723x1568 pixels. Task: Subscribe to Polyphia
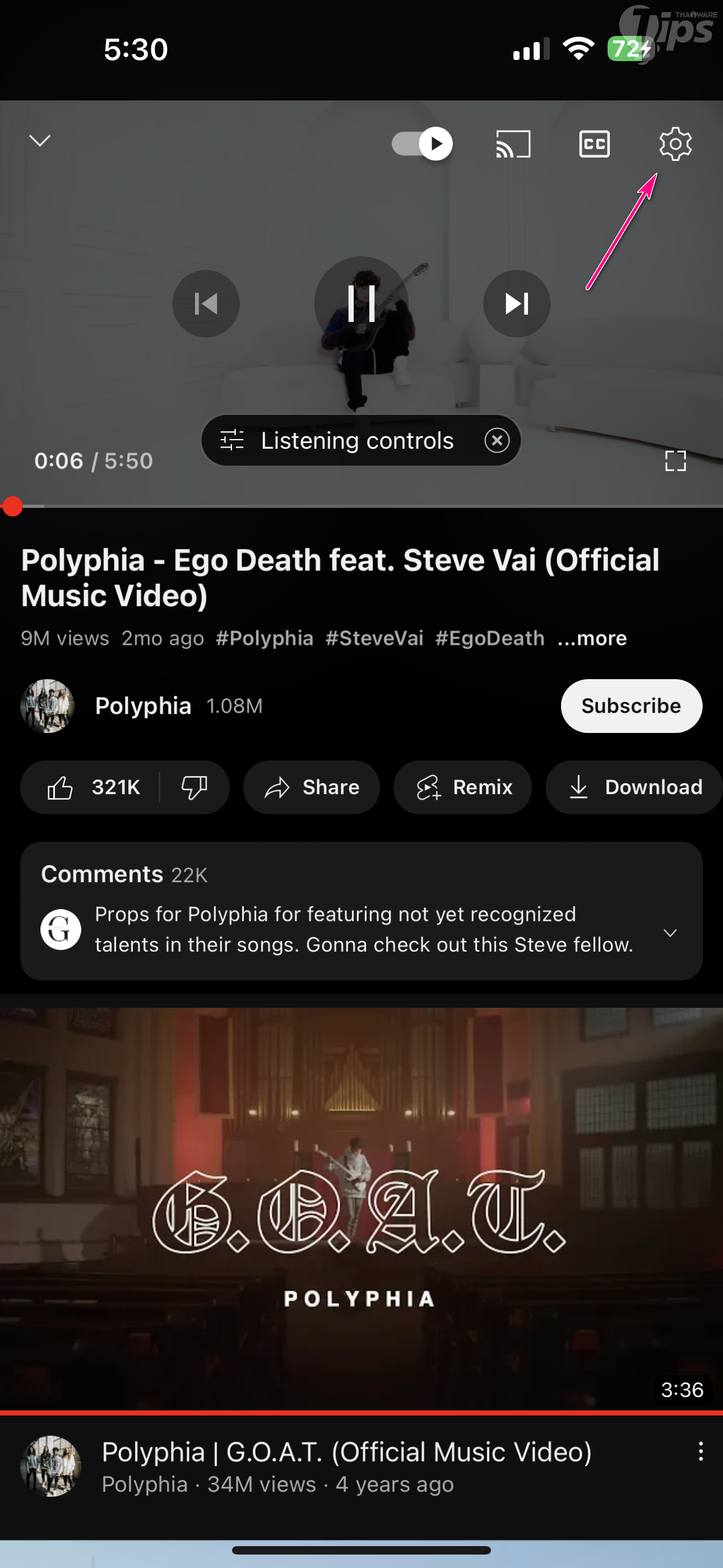pos(631,705)
